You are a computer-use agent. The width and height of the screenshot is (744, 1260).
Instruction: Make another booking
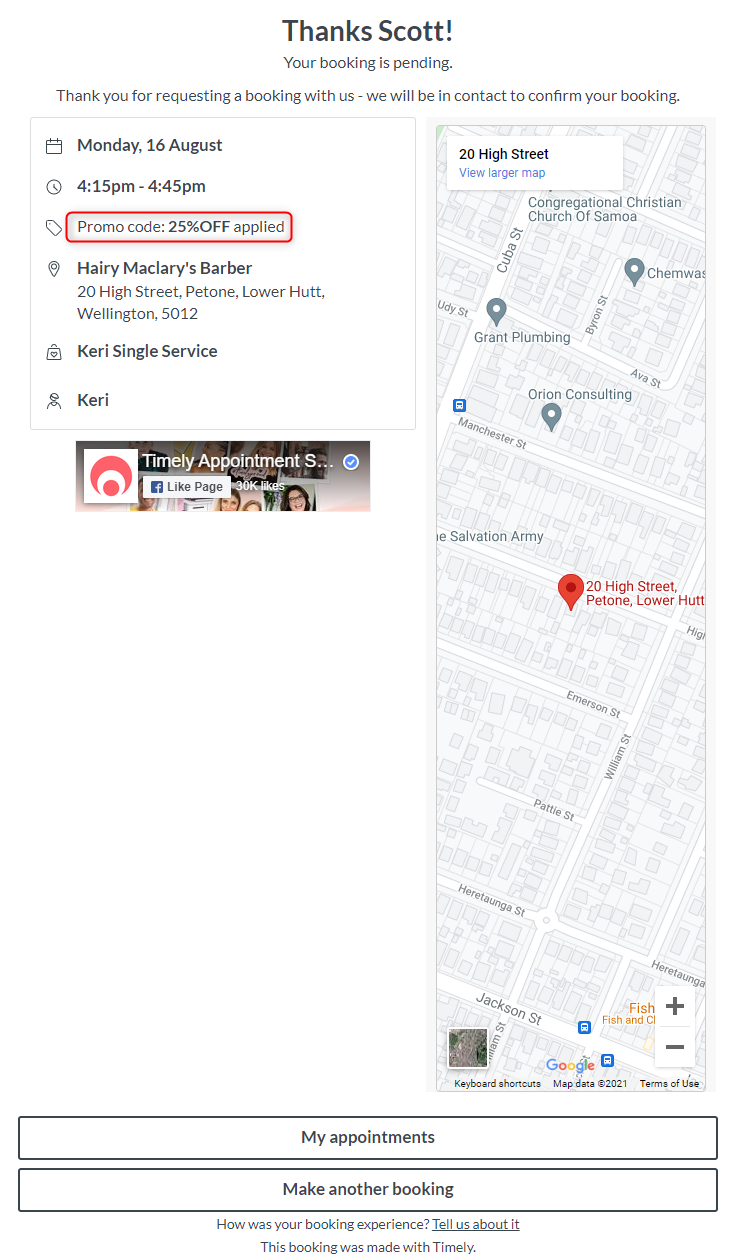pyautogui.click(x=368, y=1190)
